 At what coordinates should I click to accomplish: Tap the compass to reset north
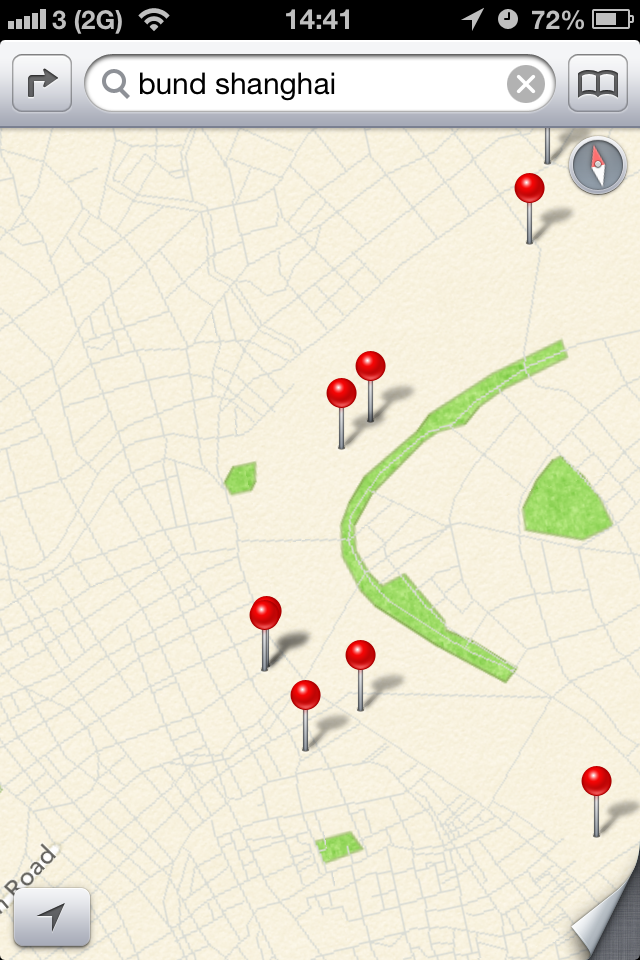click(597, 165)
